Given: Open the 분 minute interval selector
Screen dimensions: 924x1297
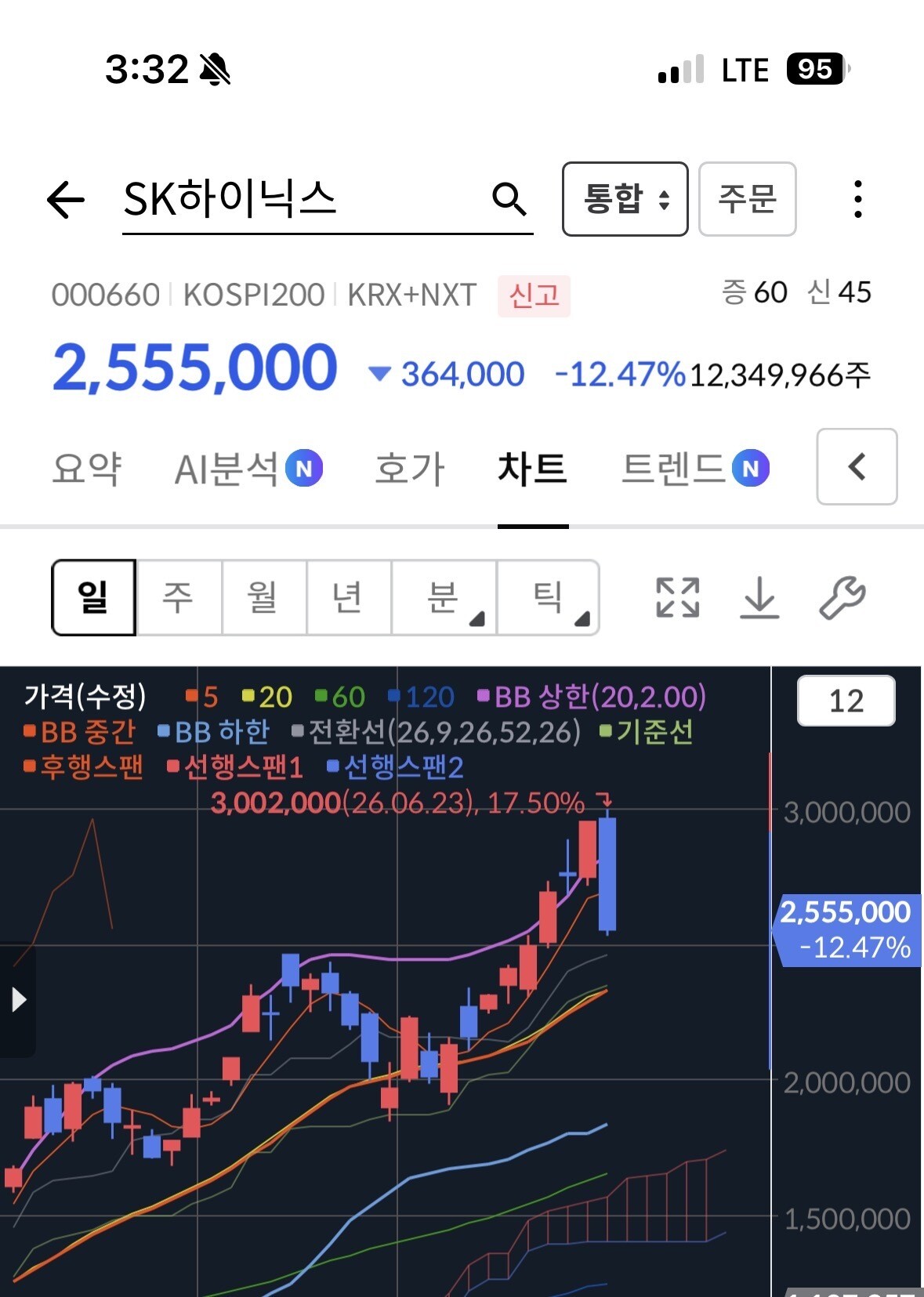Looking at the screenshot, I should tap(444, 597).
